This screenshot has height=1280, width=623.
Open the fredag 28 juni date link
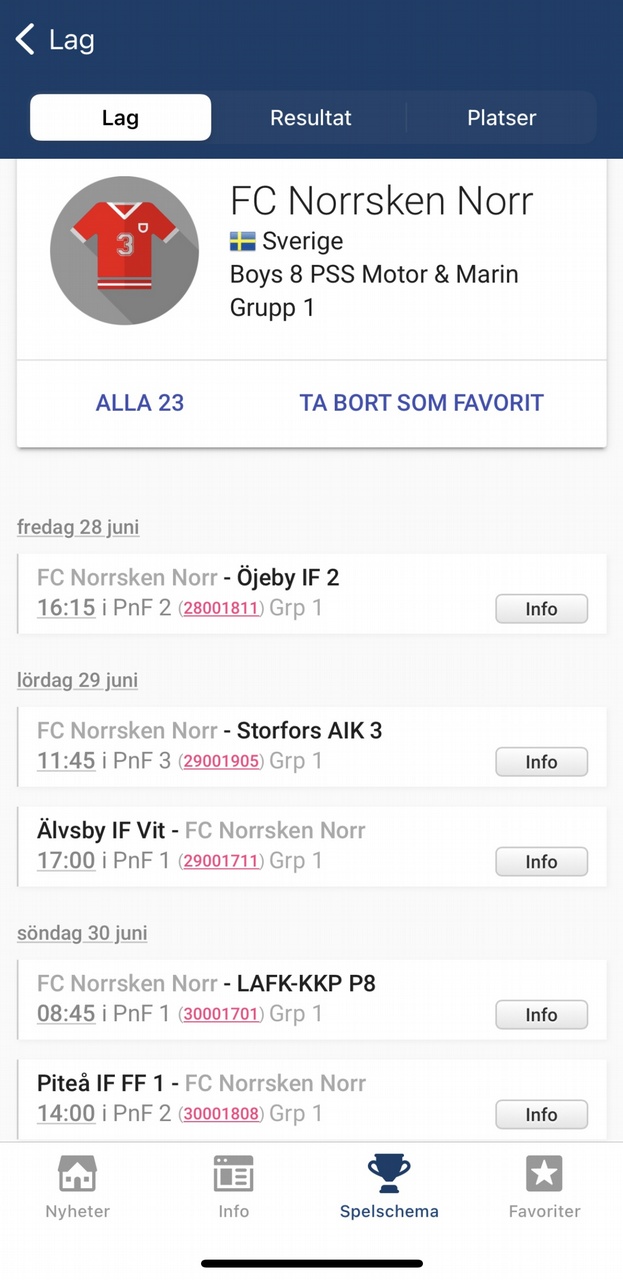(78, 527)
